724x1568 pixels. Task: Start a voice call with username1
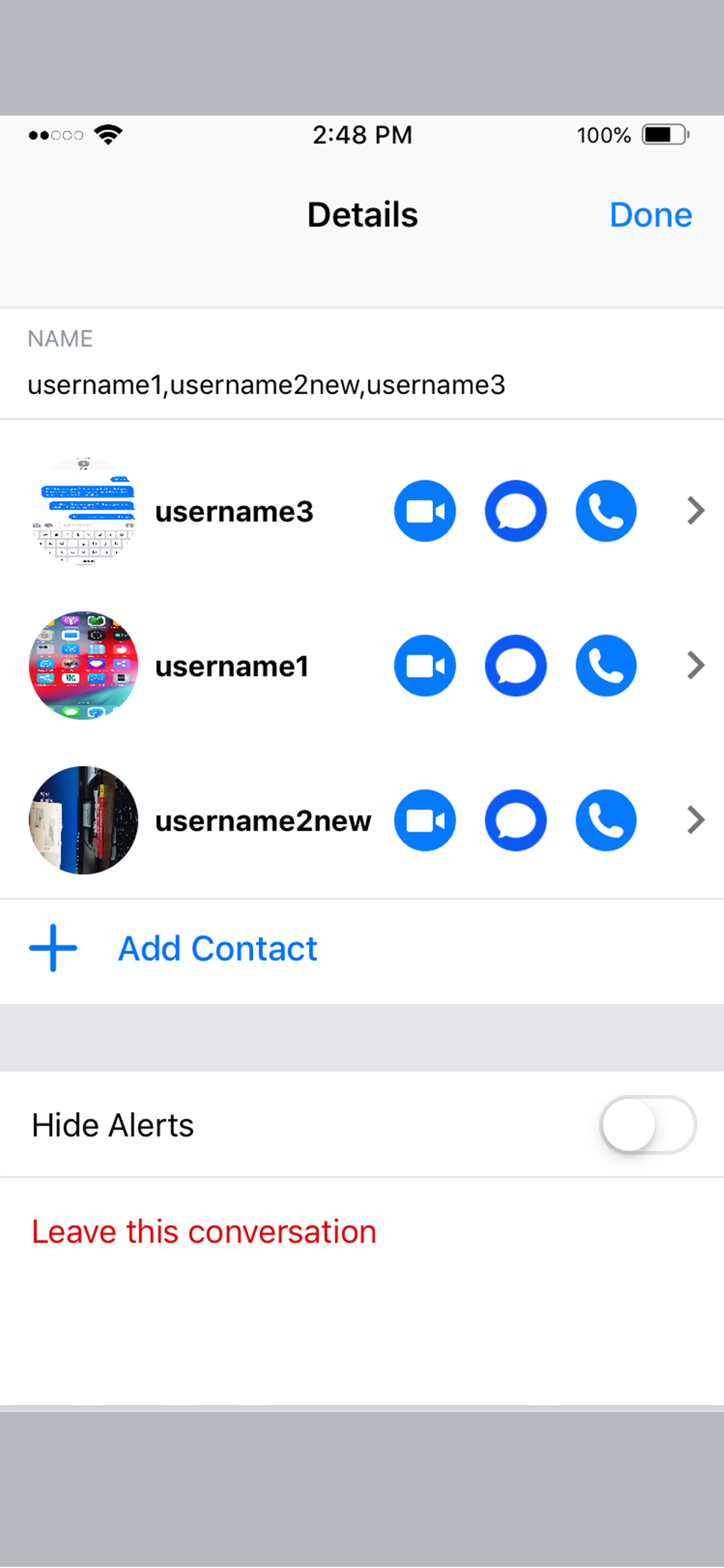606,666
